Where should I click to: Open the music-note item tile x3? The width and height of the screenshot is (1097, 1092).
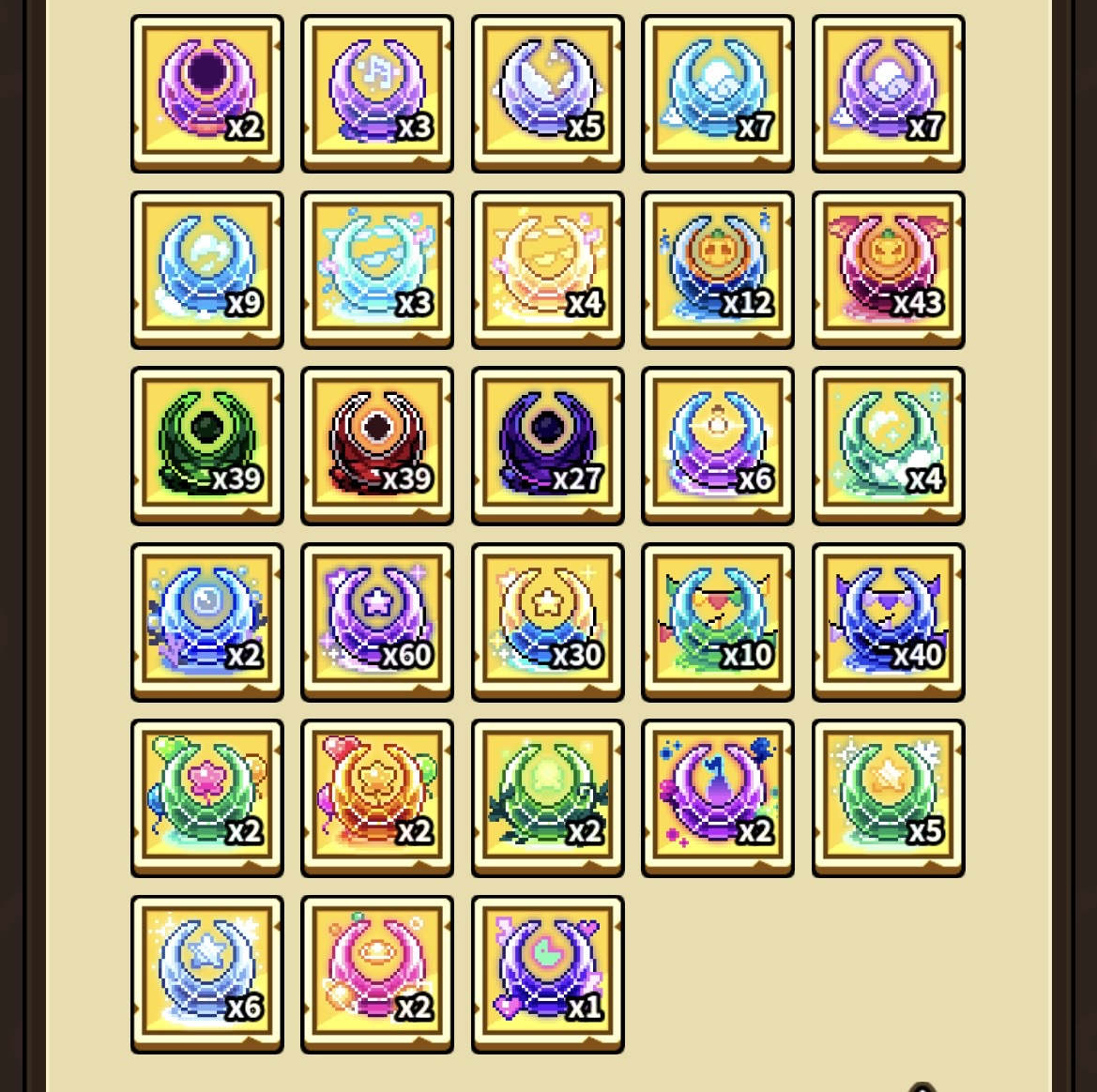coord(376,93)
